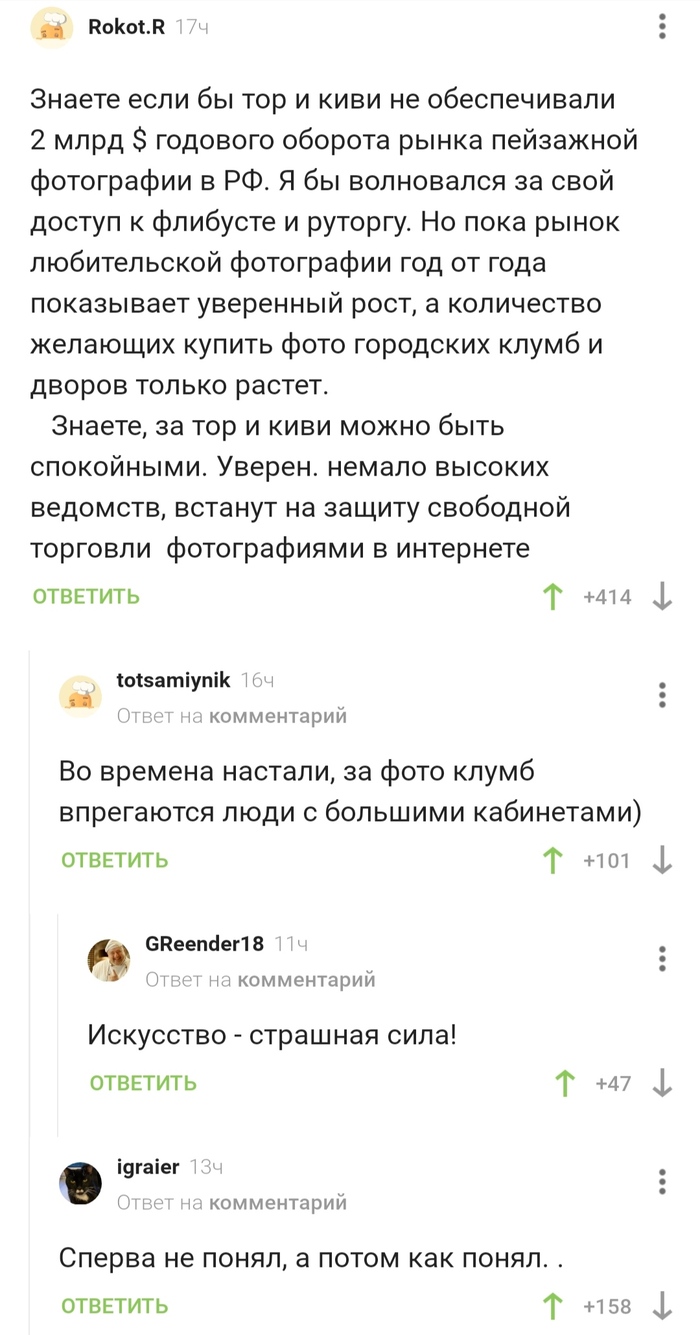This screenshot has height=1335, width=700.
Task: Open totsamiynik's profile
Action: coord(173,680)
